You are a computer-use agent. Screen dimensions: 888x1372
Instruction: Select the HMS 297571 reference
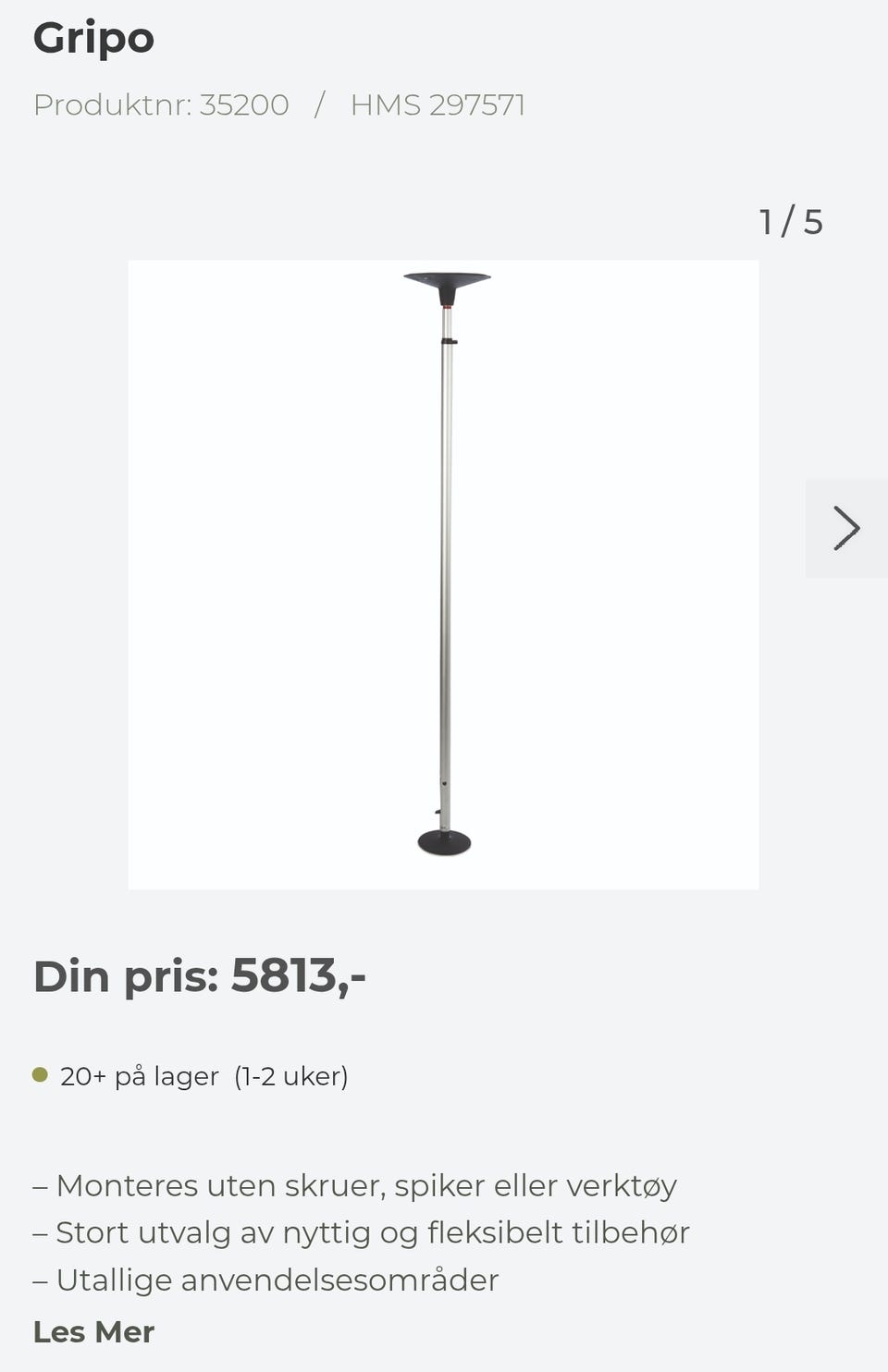coord(438,104)
